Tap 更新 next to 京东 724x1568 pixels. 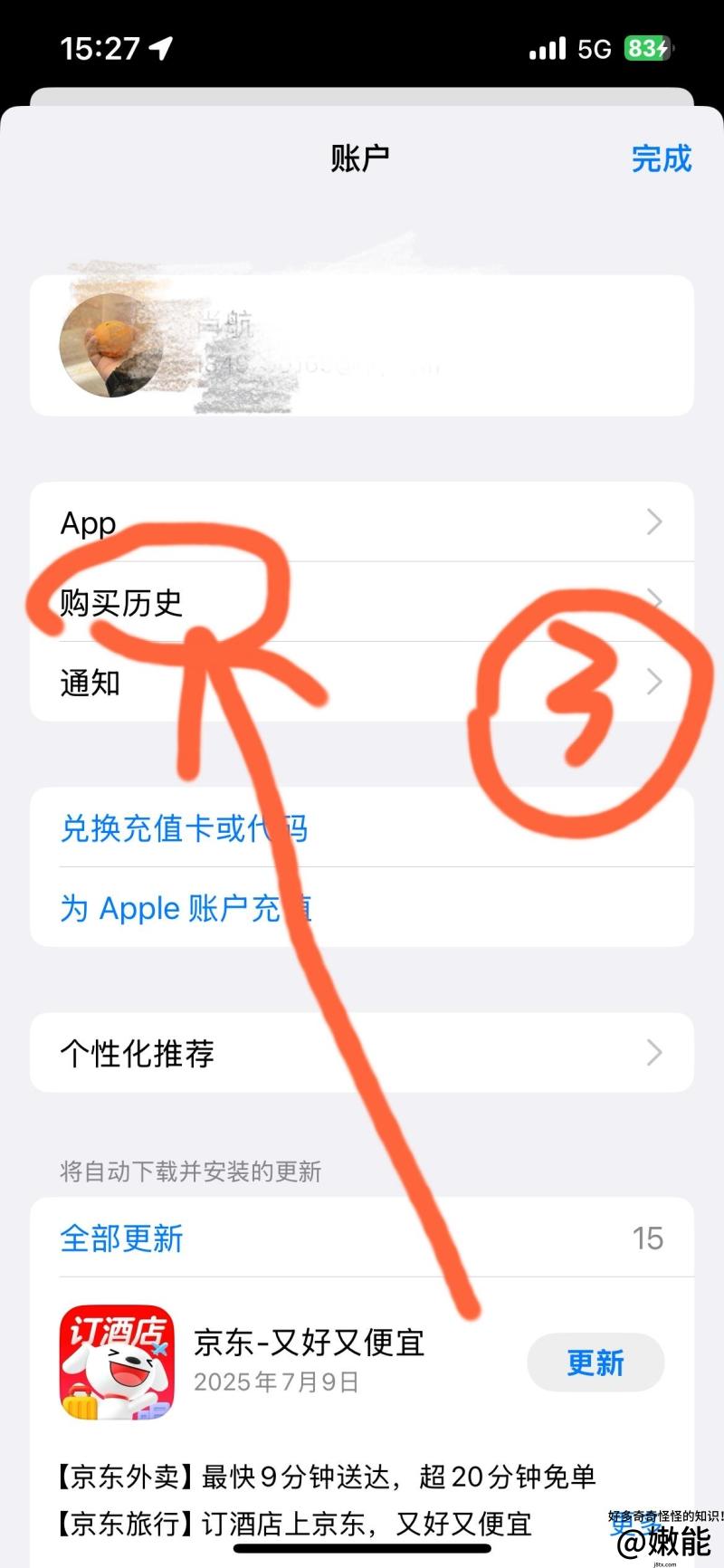coord(595,1362)
